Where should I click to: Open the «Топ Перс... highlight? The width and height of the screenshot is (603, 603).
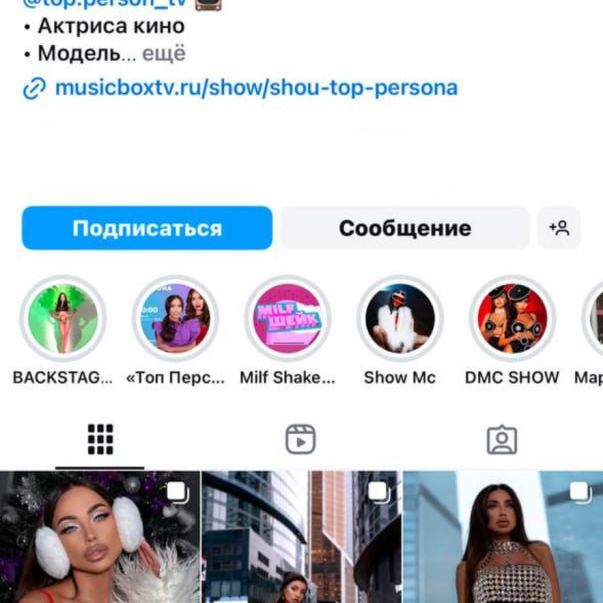click(175, 319)
